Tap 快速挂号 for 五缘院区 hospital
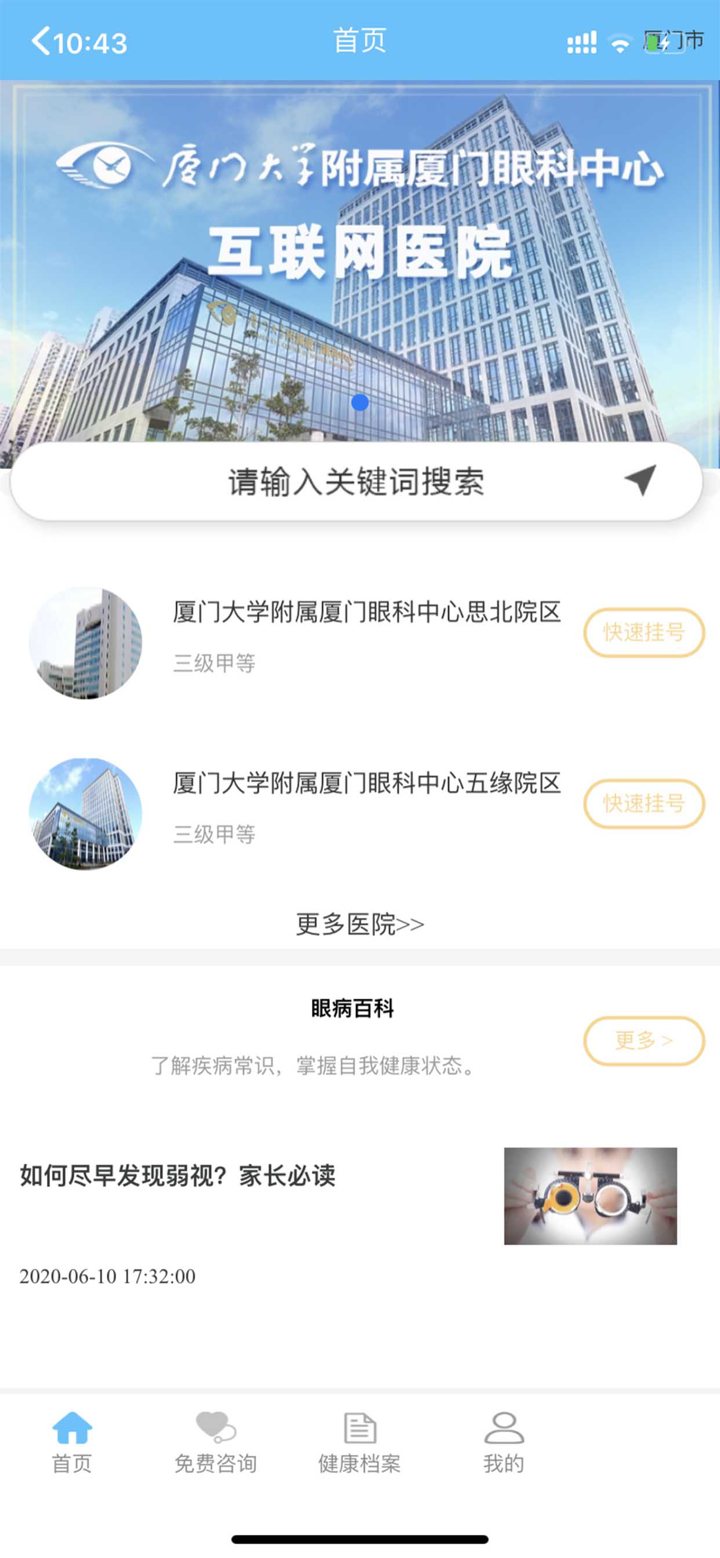The image size is (720, 1558). (643, 804)
